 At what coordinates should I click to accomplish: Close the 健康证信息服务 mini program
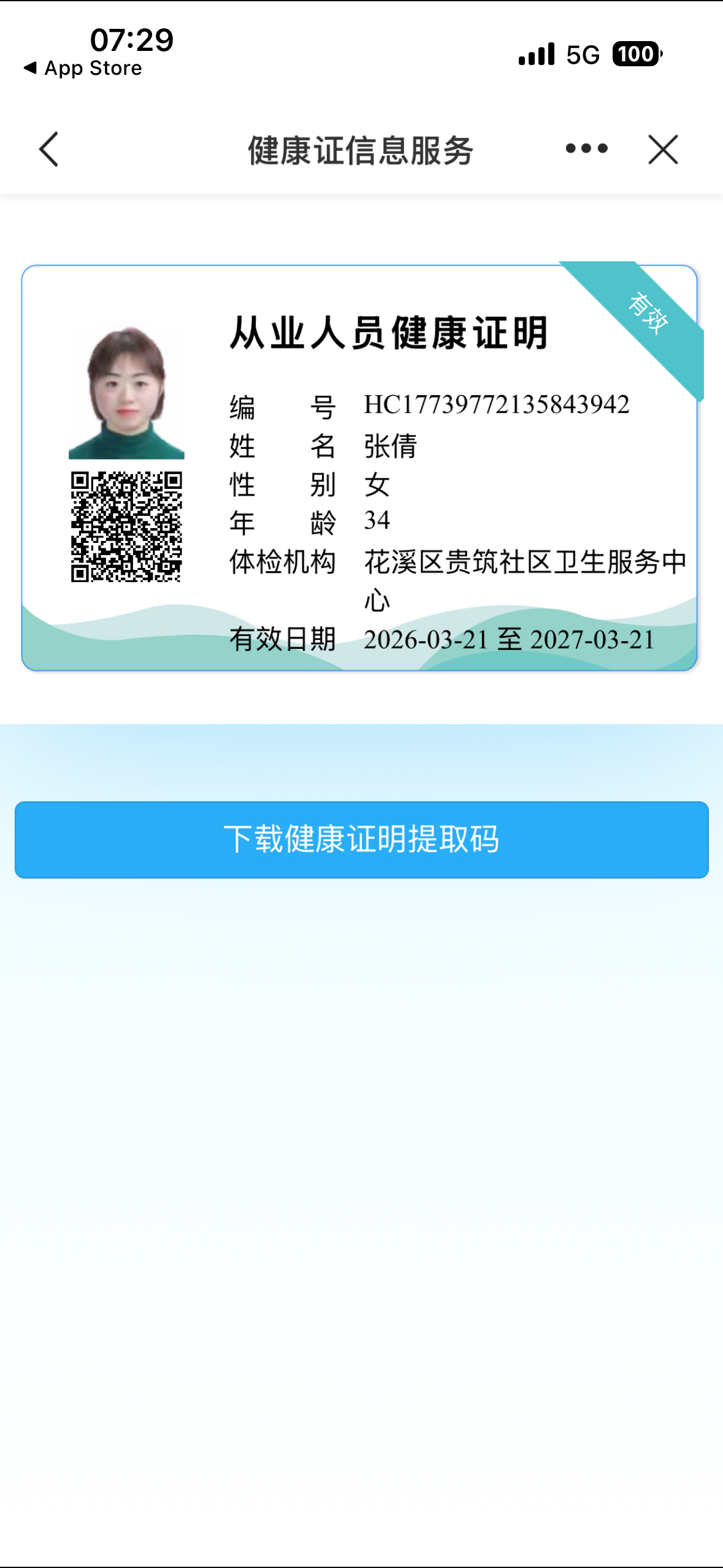[663, 149]
